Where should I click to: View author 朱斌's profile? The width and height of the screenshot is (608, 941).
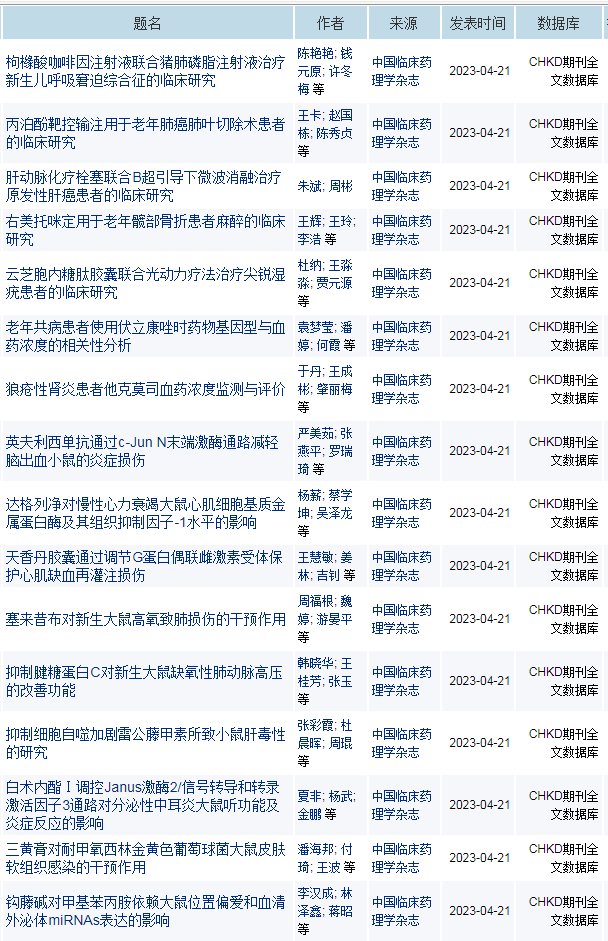309,186
